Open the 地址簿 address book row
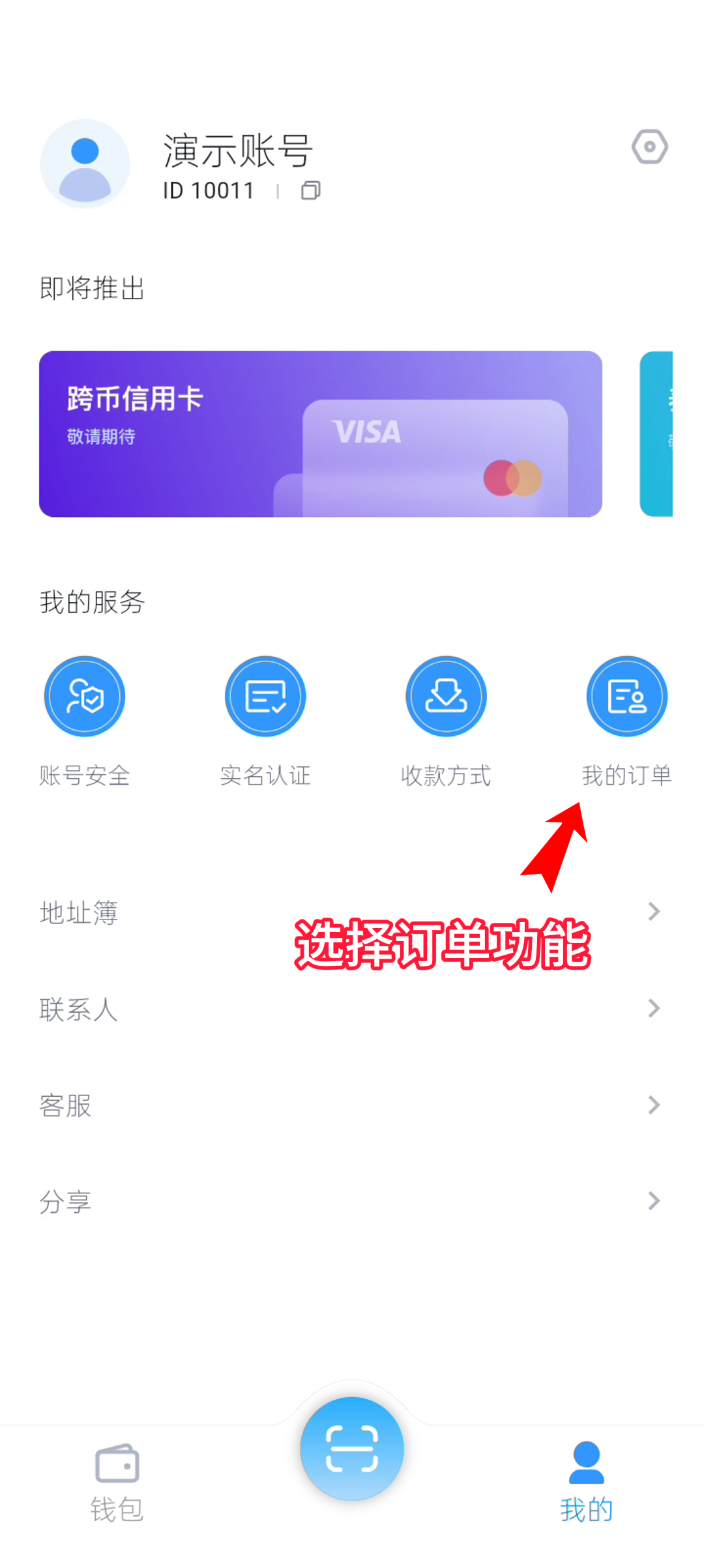 pos(352,912)
